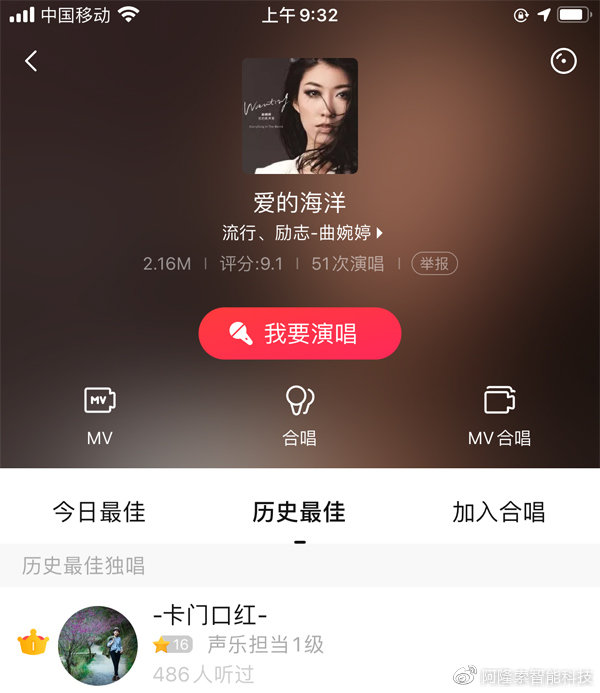Switch to the 加入合唱 tab
Screen dimensions: 600x693
point(499,512)
